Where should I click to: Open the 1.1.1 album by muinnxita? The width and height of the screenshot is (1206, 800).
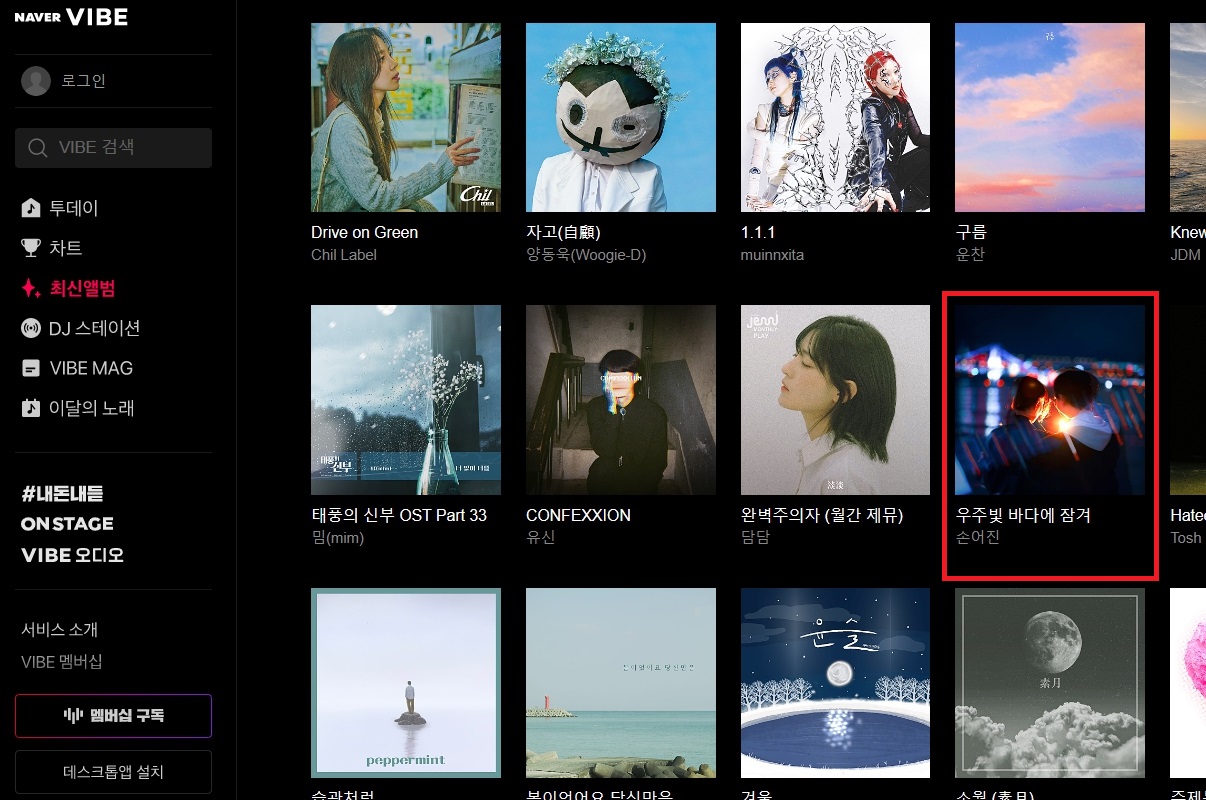(x=835, y=118)
